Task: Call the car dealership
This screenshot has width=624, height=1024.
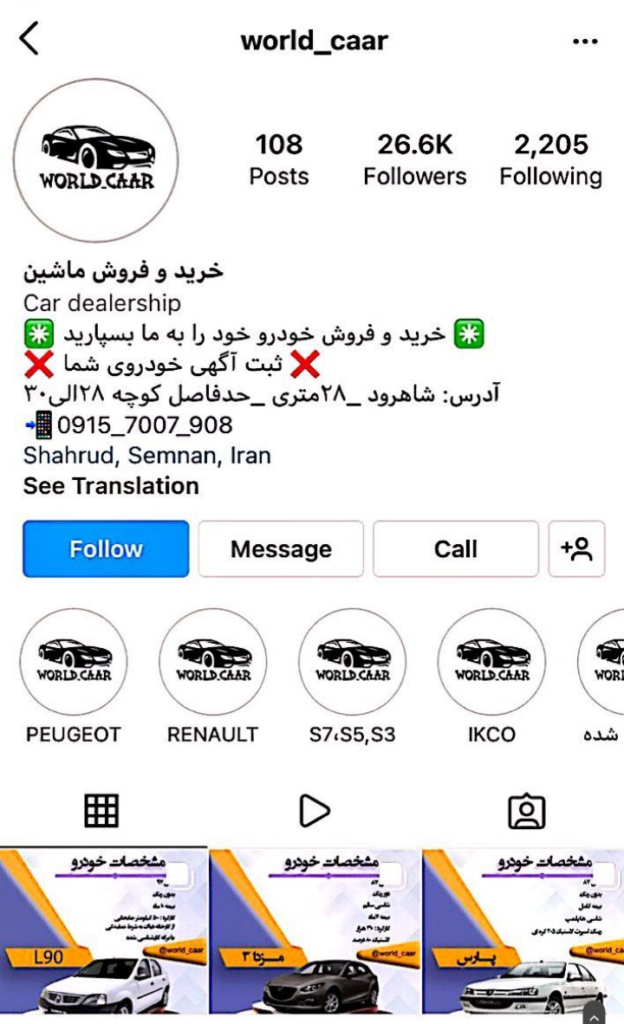Action: click(455, 549)
